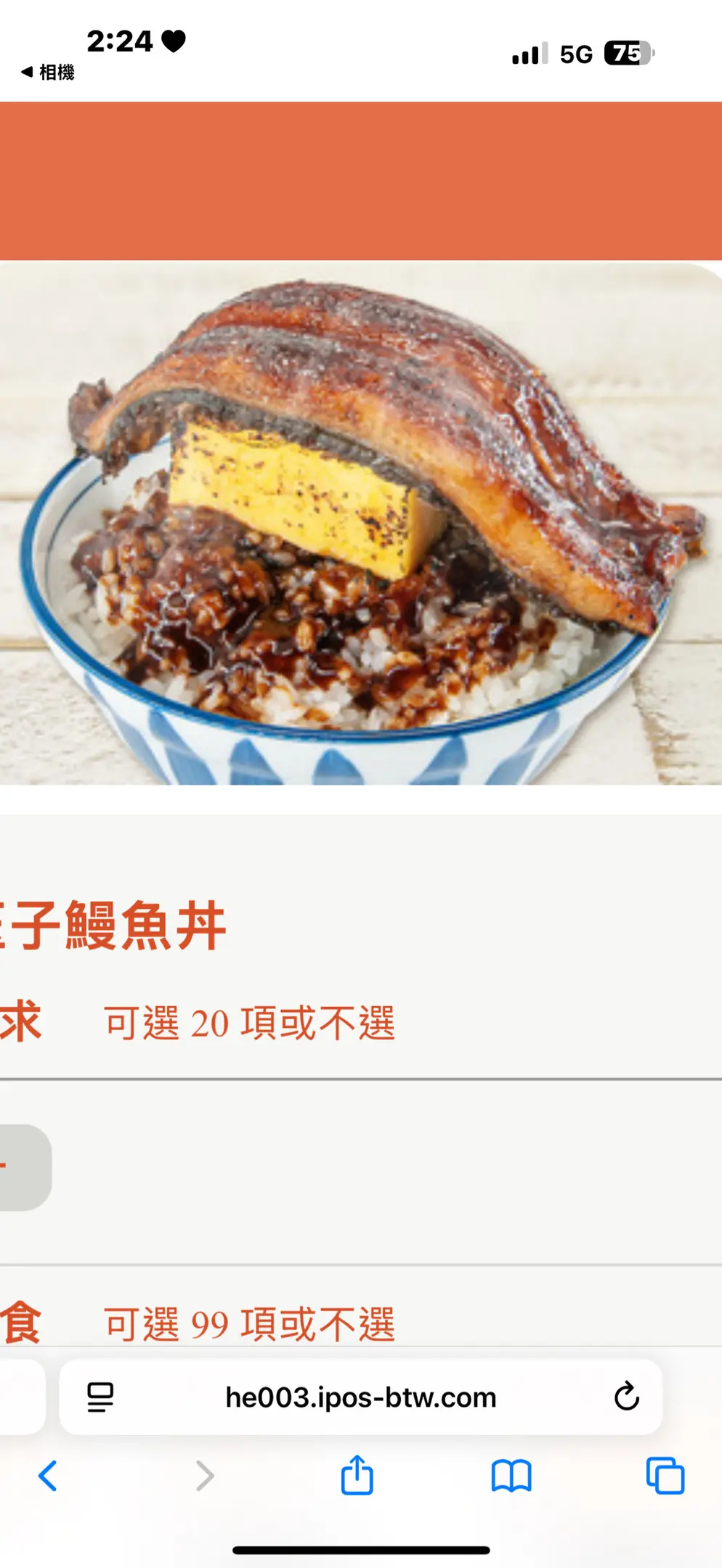Go back to the previous page
The height and width of the screenshot is (1568, 722).
48,1476
